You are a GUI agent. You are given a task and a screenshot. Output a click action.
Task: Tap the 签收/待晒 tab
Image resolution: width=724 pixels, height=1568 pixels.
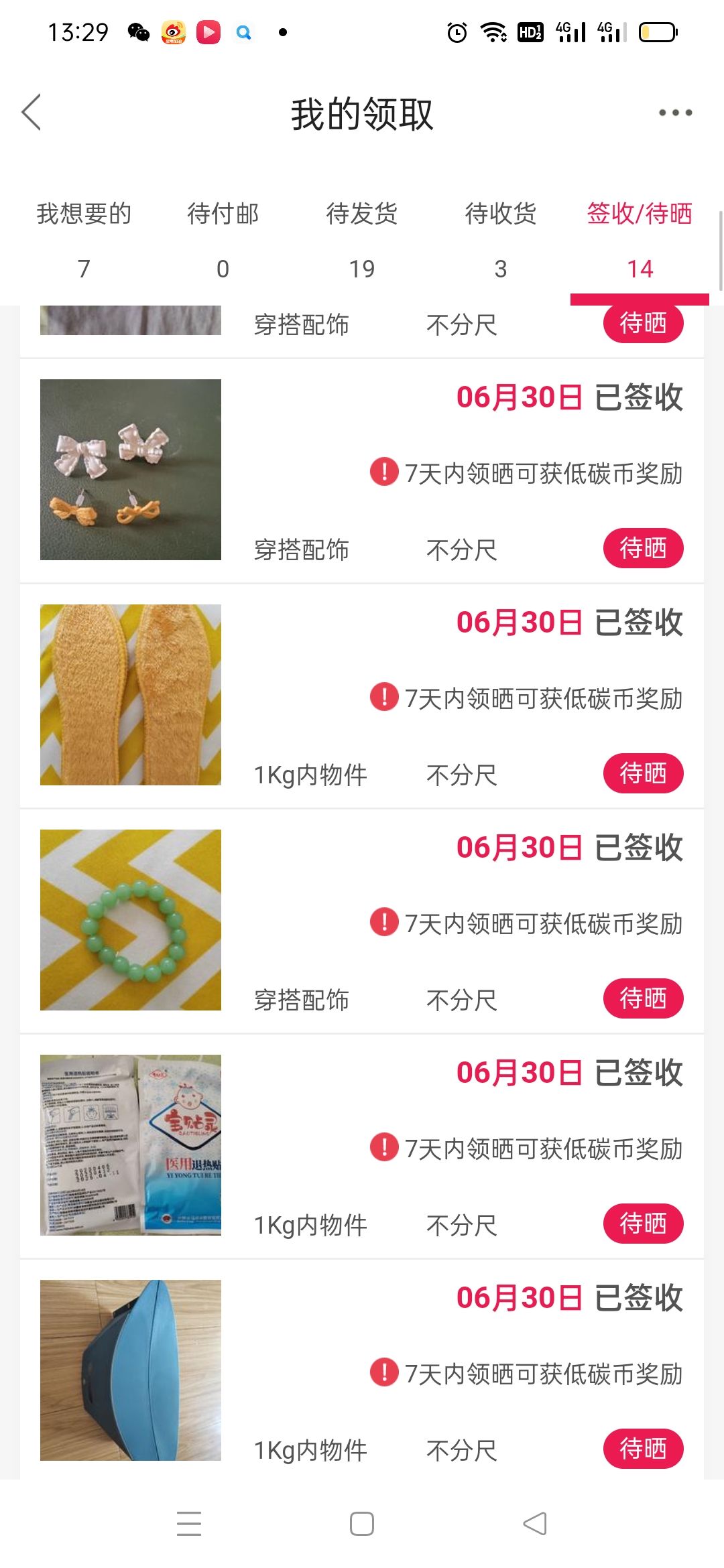[x=640, y=241]
